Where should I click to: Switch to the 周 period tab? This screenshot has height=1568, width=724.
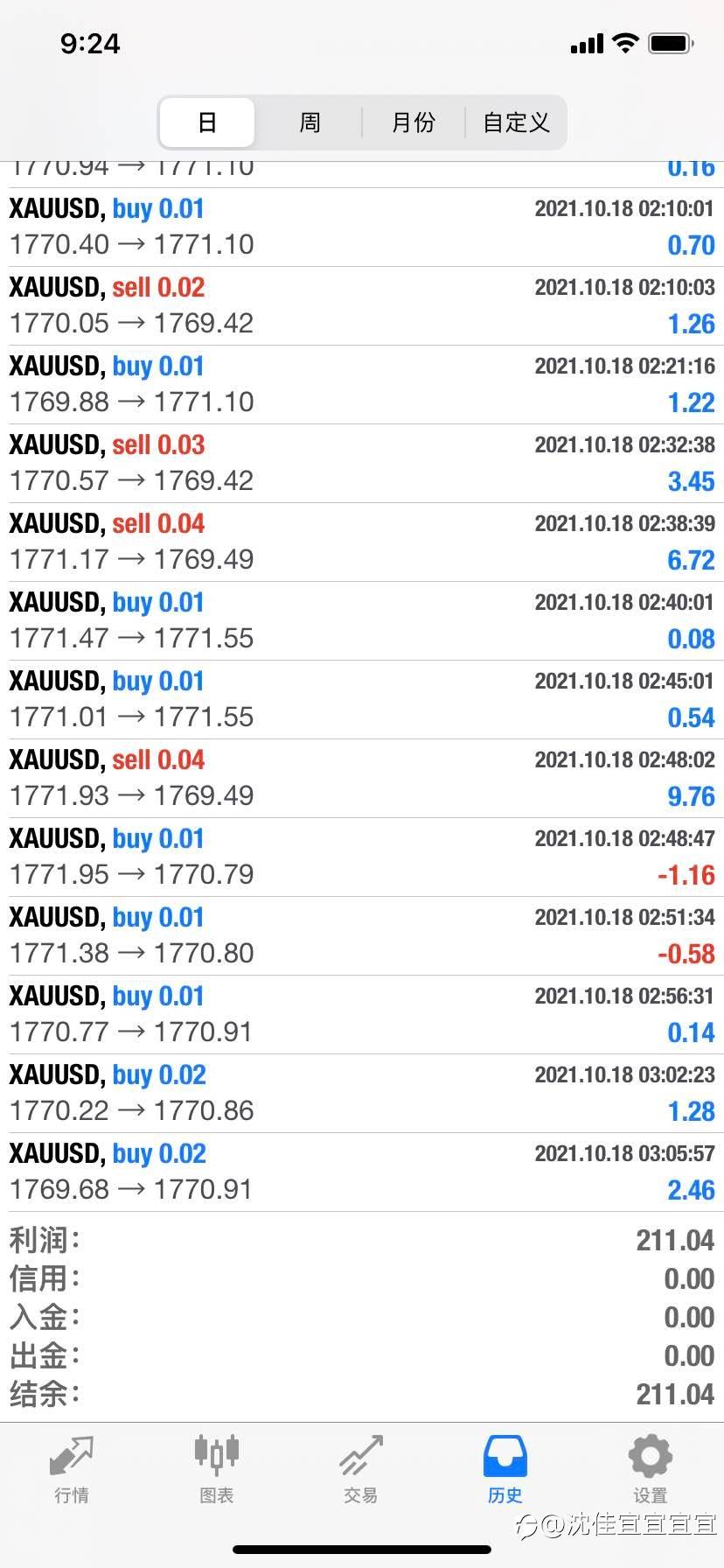310,122
